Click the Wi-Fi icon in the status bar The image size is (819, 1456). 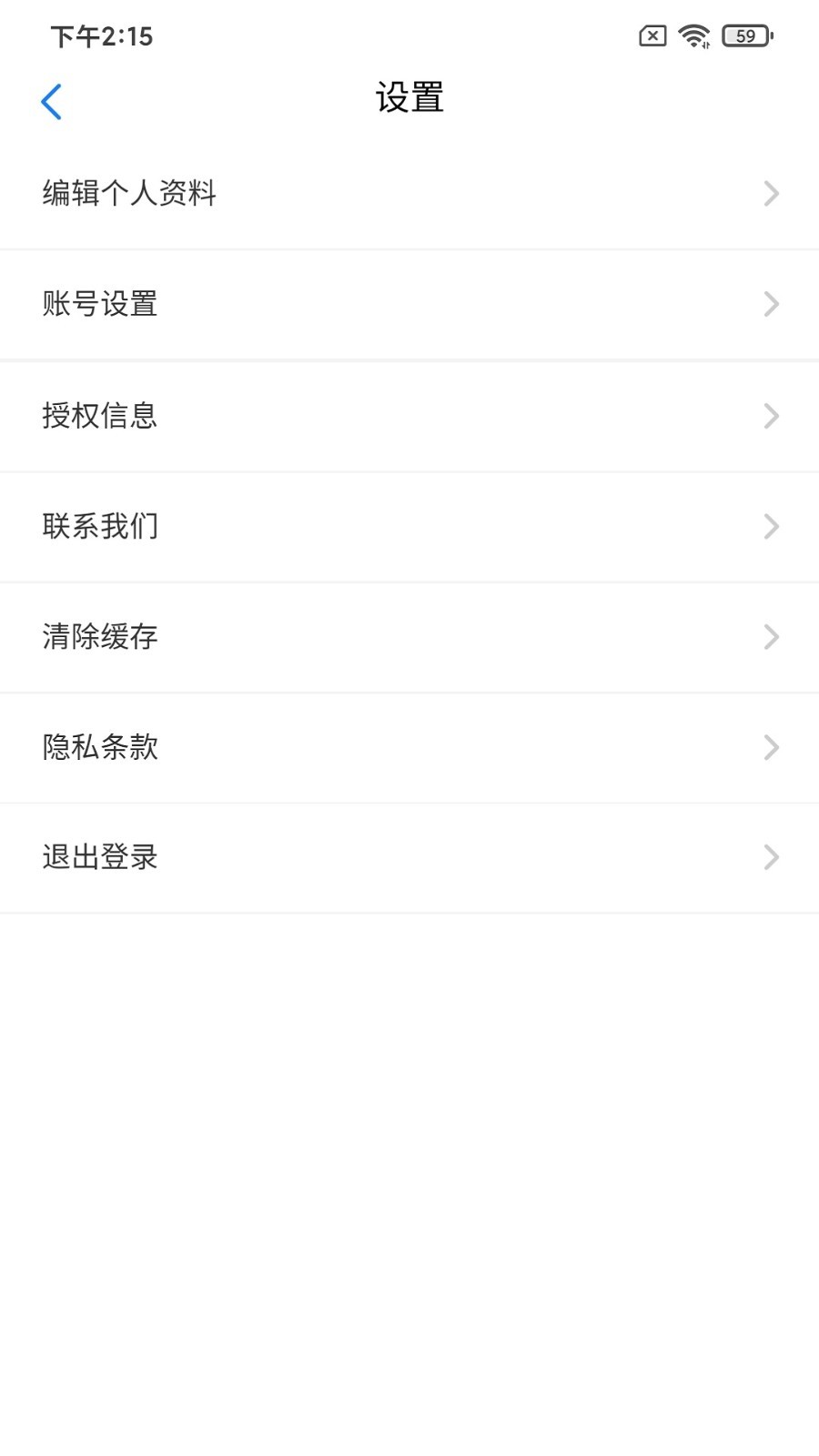coord(693,35)
